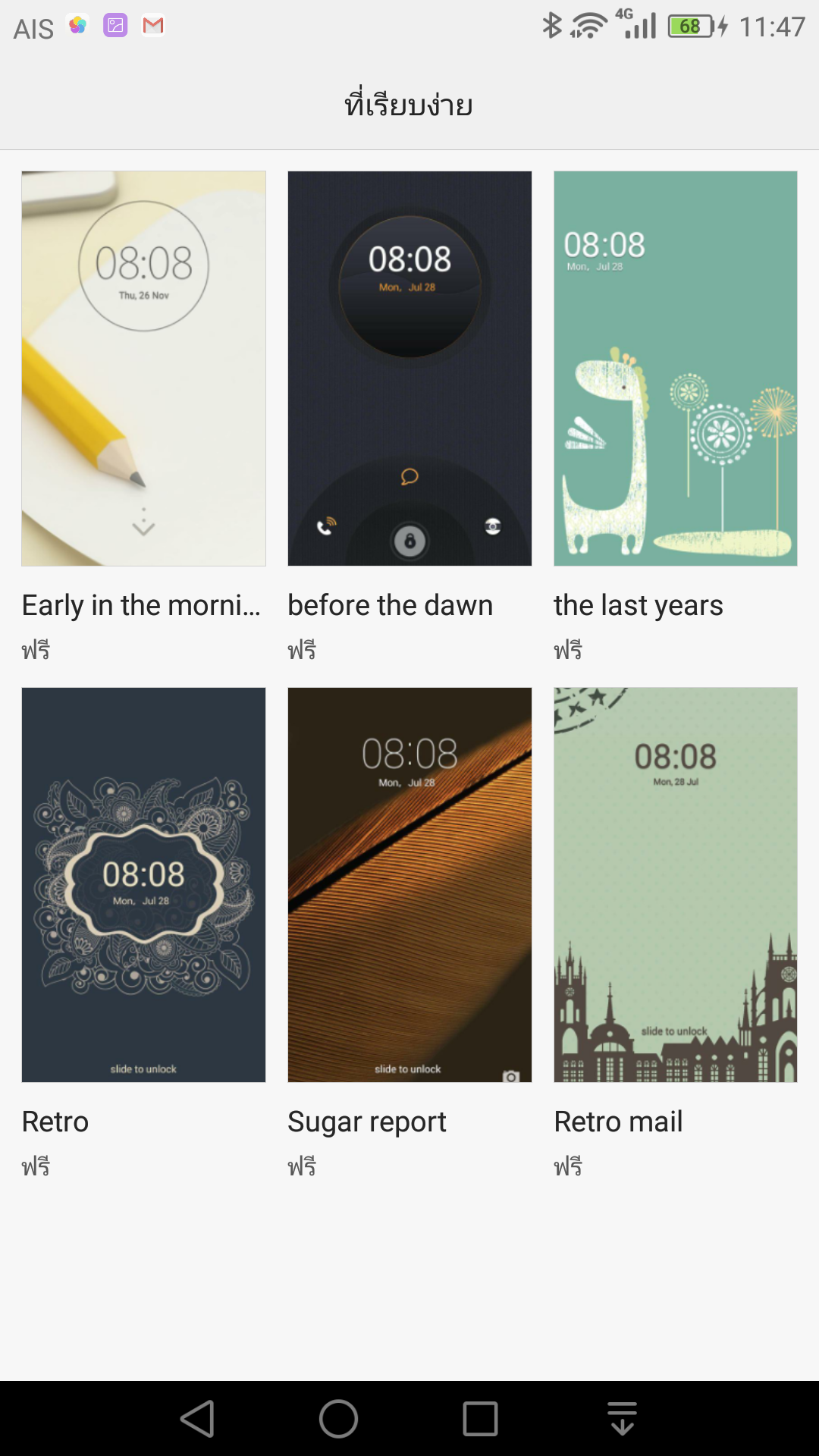Select the before the dawn theme
The height and width of the screenshot is (1456, 819).
pyautogui.click(x=409, y=369)
